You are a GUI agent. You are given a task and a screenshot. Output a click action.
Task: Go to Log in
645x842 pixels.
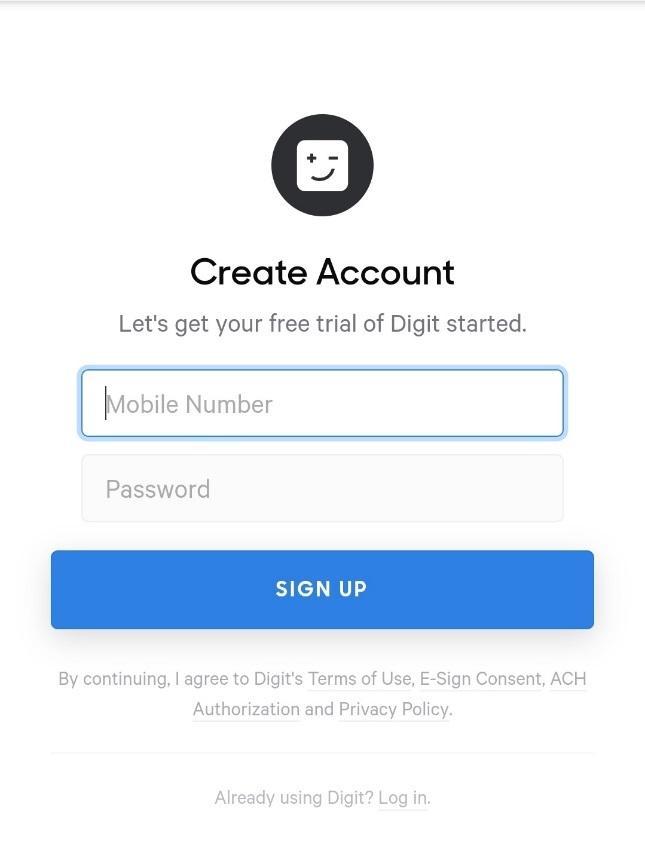click(403, 798)
